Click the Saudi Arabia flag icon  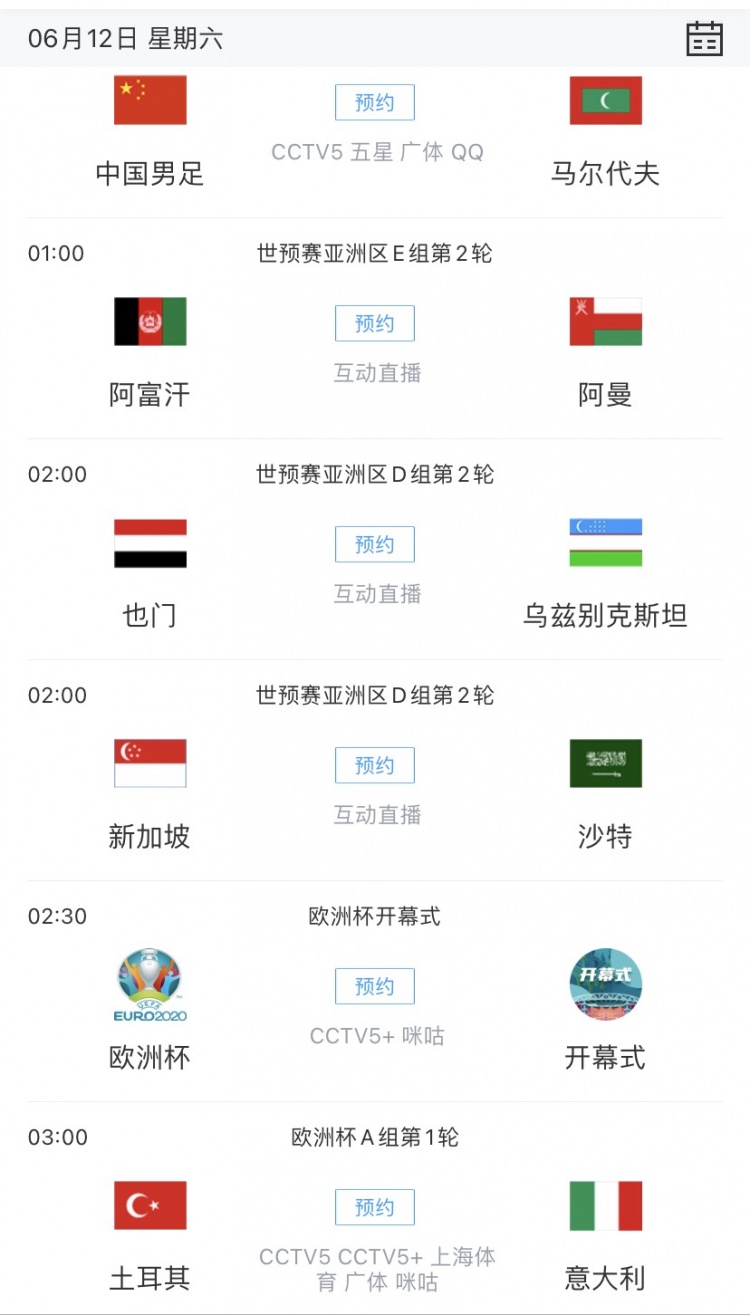[605, 765]
